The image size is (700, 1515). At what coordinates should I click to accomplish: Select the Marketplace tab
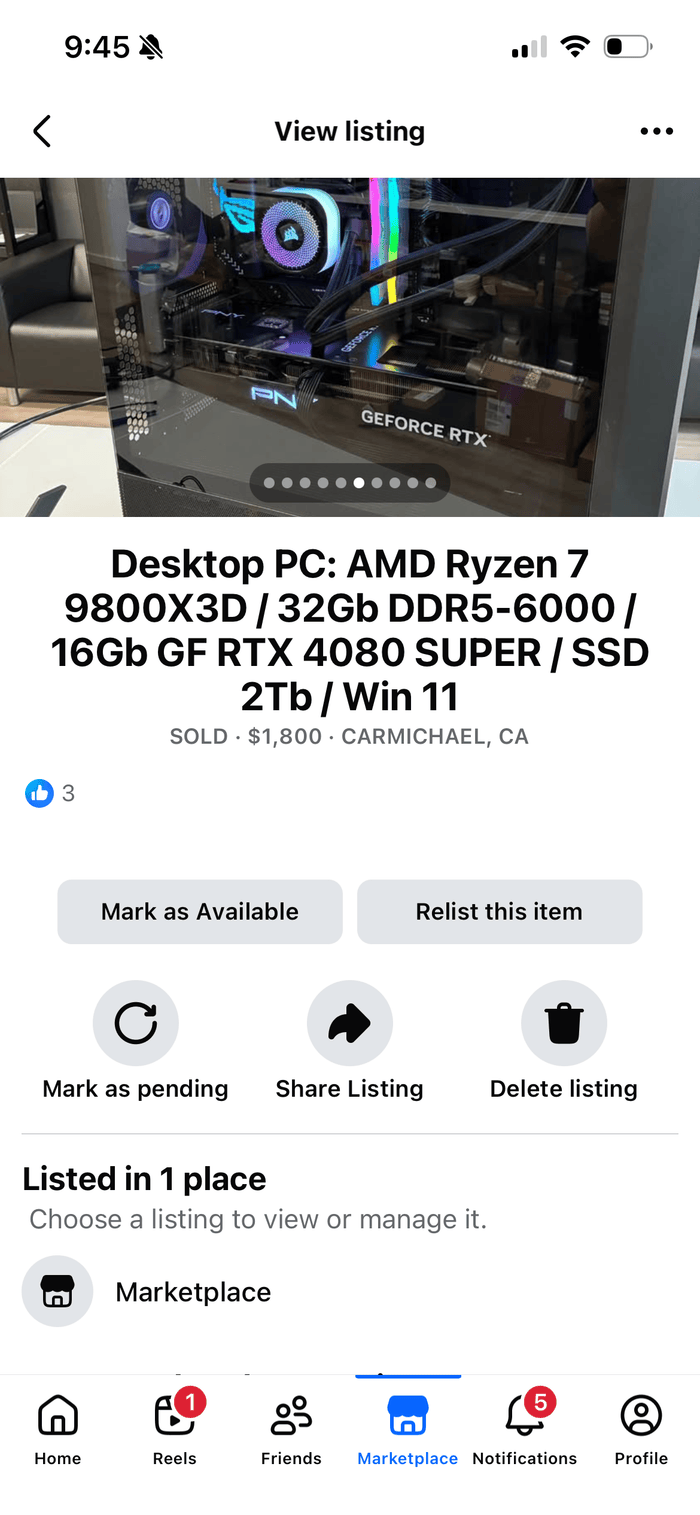tap(408, 1431)
